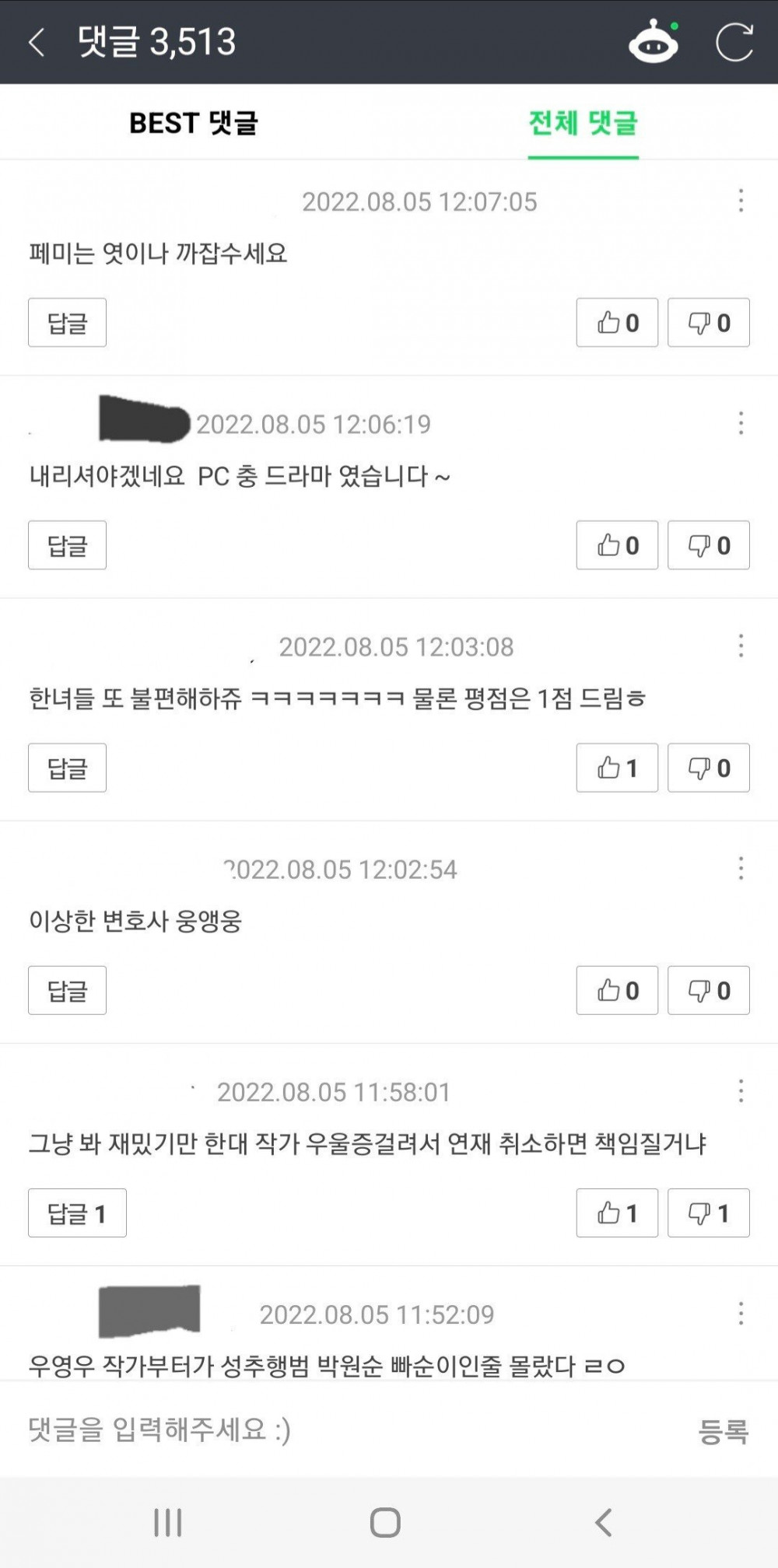
Task: Reply to the 이상한 변호사 웅앵웅 comment
Action: pyautogui.click(x=67, y=990)
